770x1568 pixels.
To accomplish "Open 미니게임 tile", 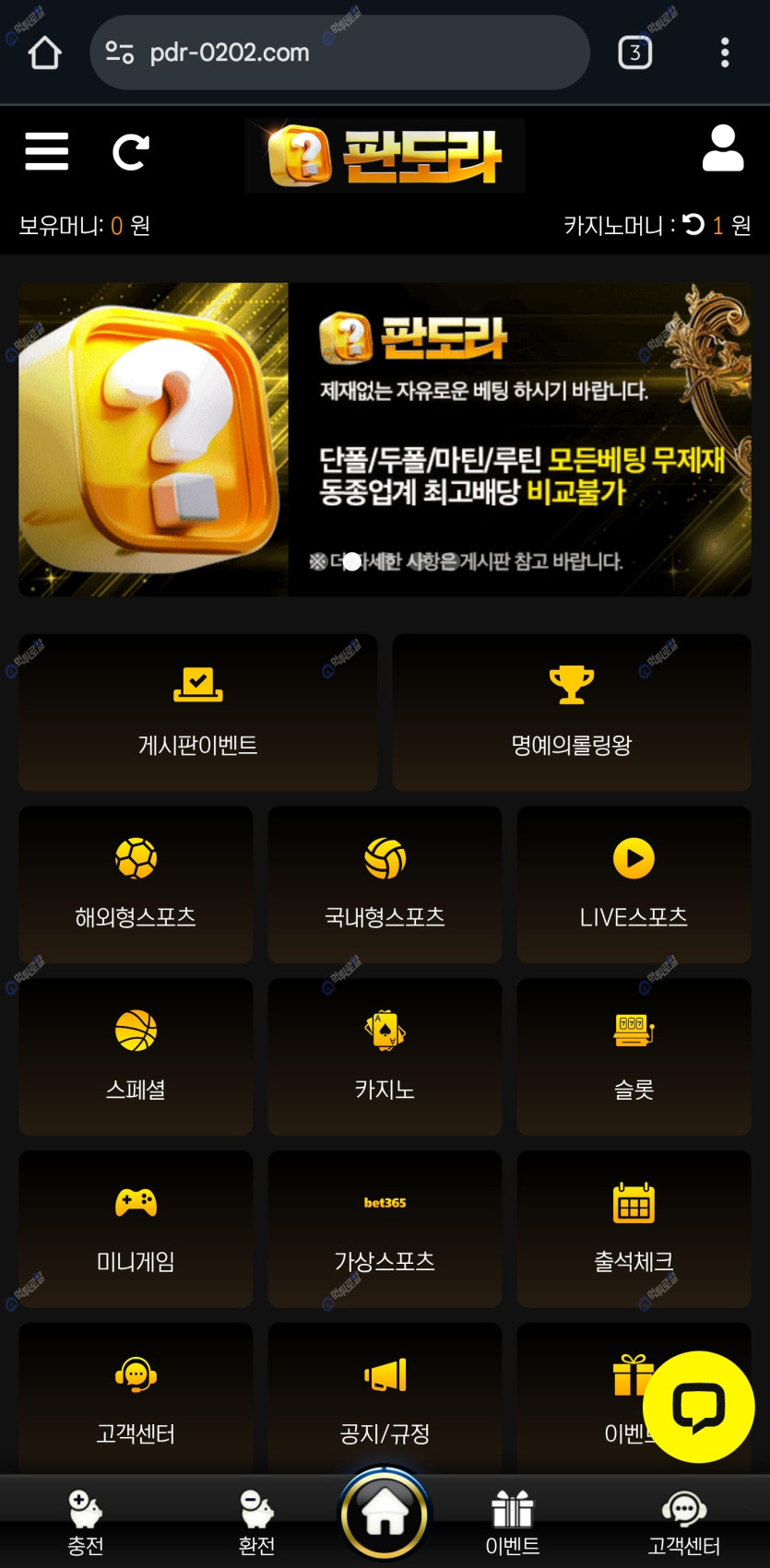I will pos(136,1229).
